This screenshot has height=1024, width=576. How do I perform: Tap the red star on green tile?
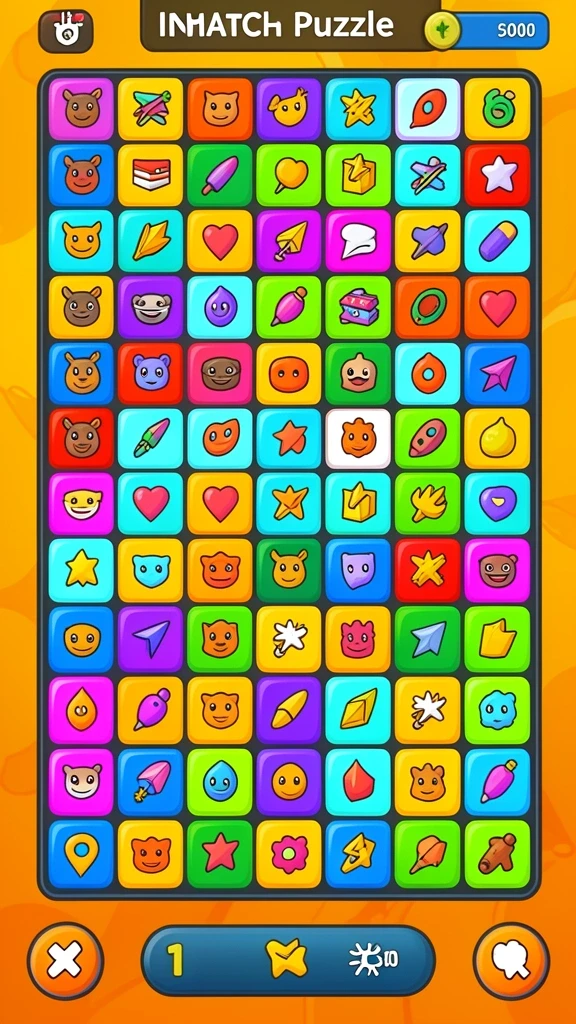pos(219,854)
